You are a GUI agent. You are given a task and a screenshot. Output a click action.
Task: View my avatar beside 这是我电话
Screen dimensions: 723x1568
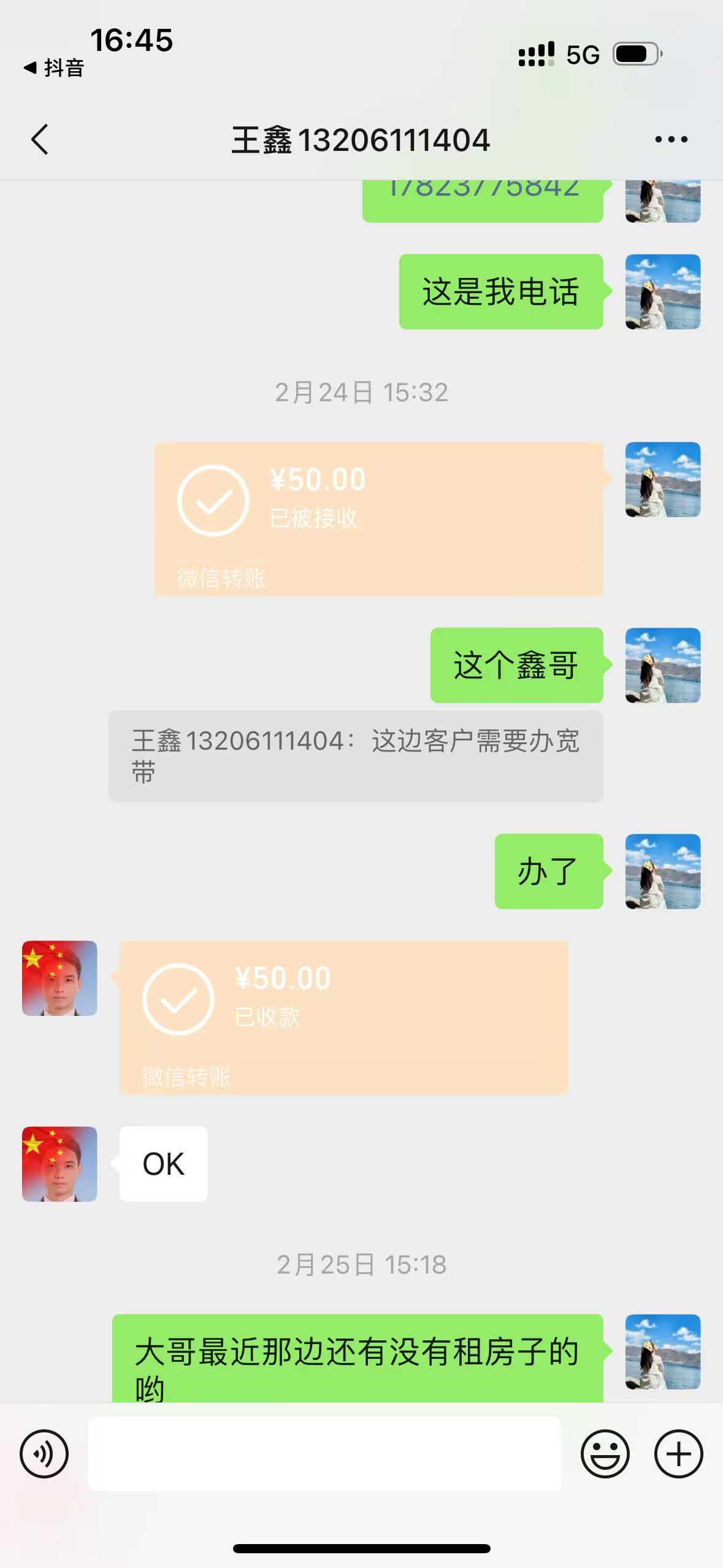662,292
